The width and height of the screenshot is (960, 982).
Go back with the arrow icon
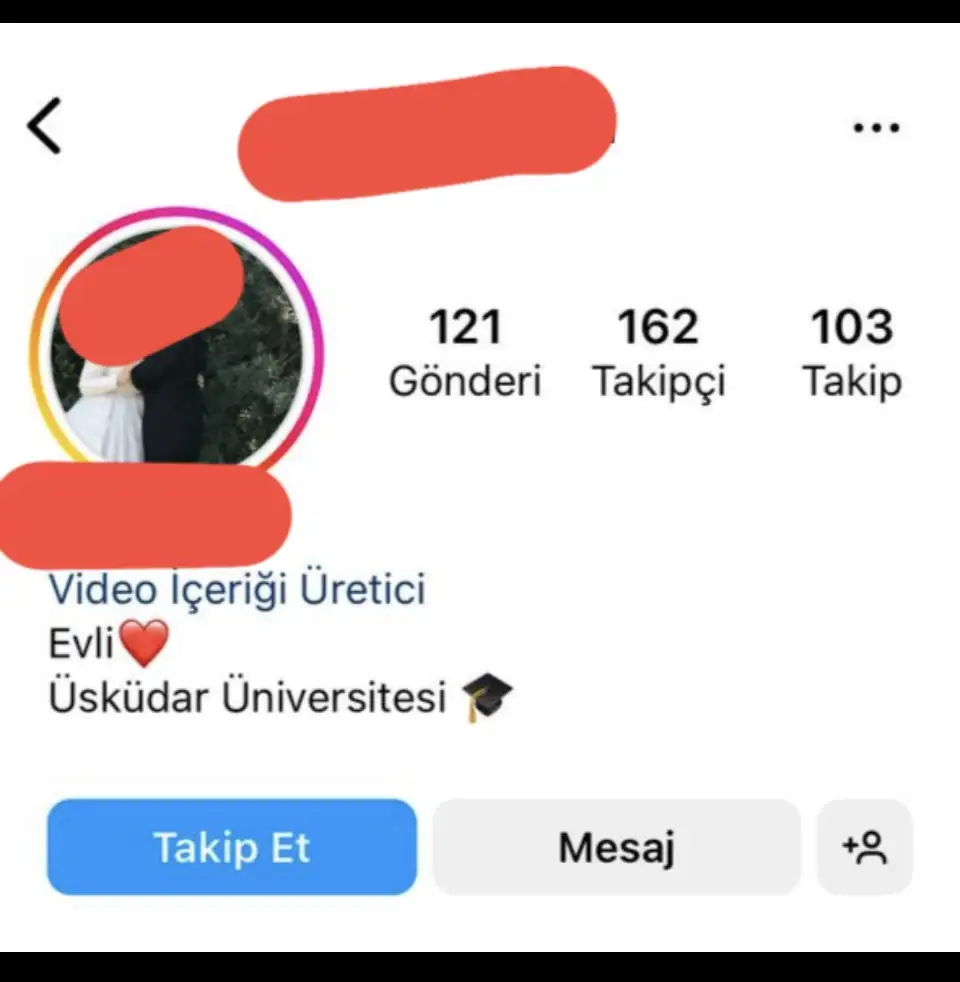pos(45,126)
